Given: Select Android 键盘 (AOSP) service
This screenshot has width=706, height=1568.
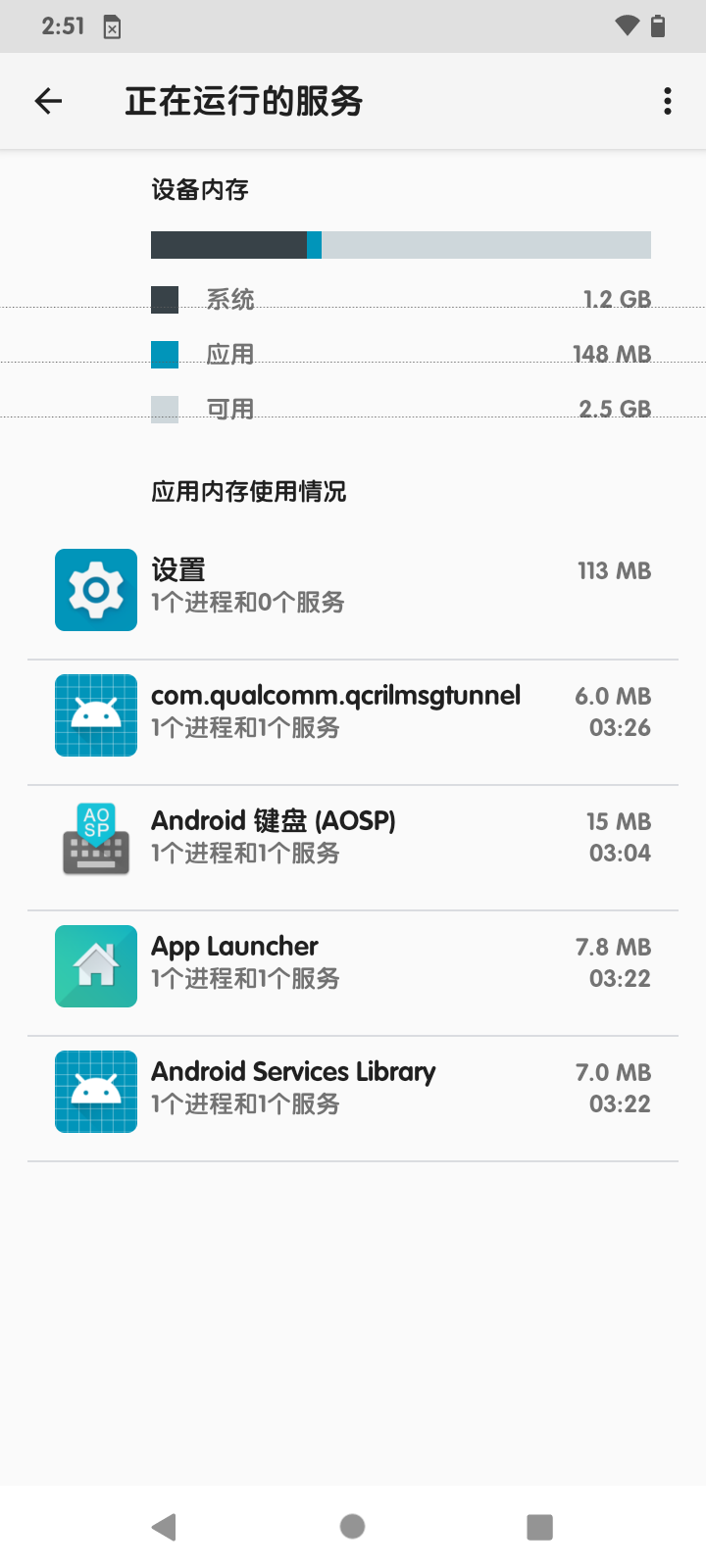Looking at the screenshot, I should [x=353, y=840].
